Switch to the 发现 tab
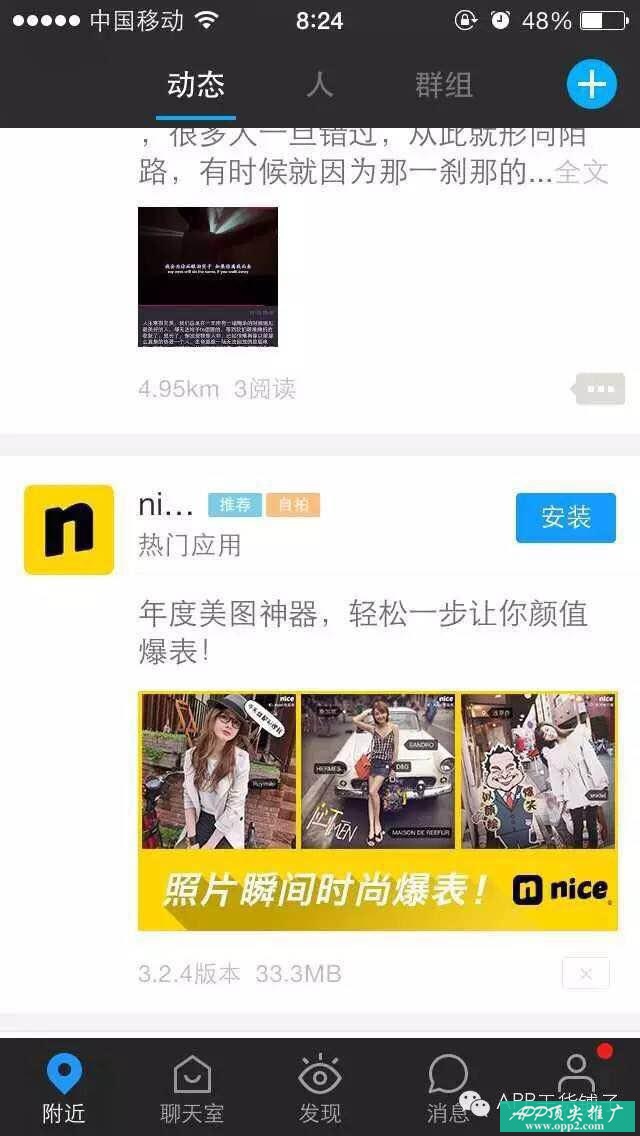 point(320,1088)
